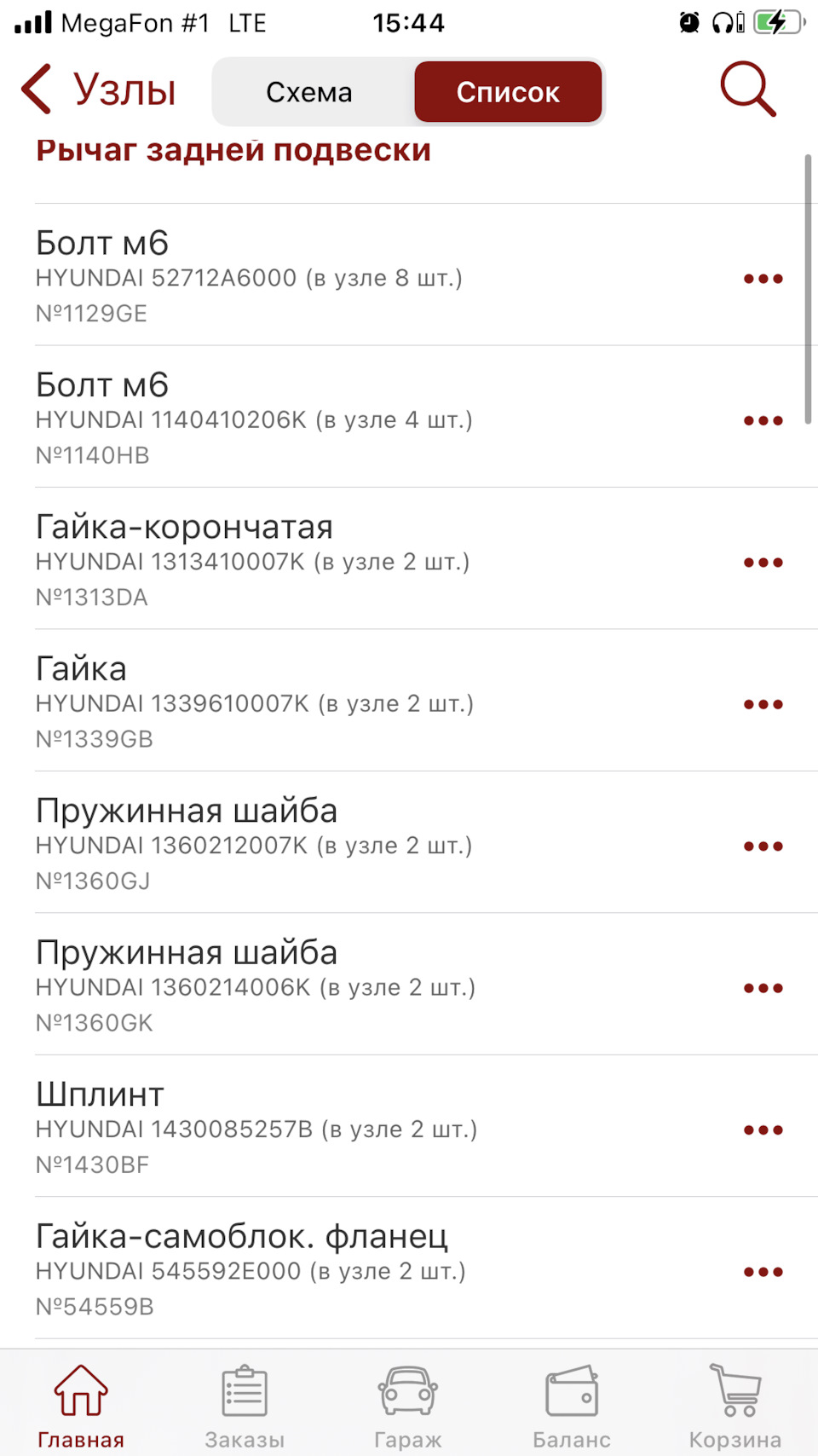This screenshot has width=818, height=1456.
Task: Open options menu for Гайка-корончатая
Action: pyautogui.click(x=763, y=561)
